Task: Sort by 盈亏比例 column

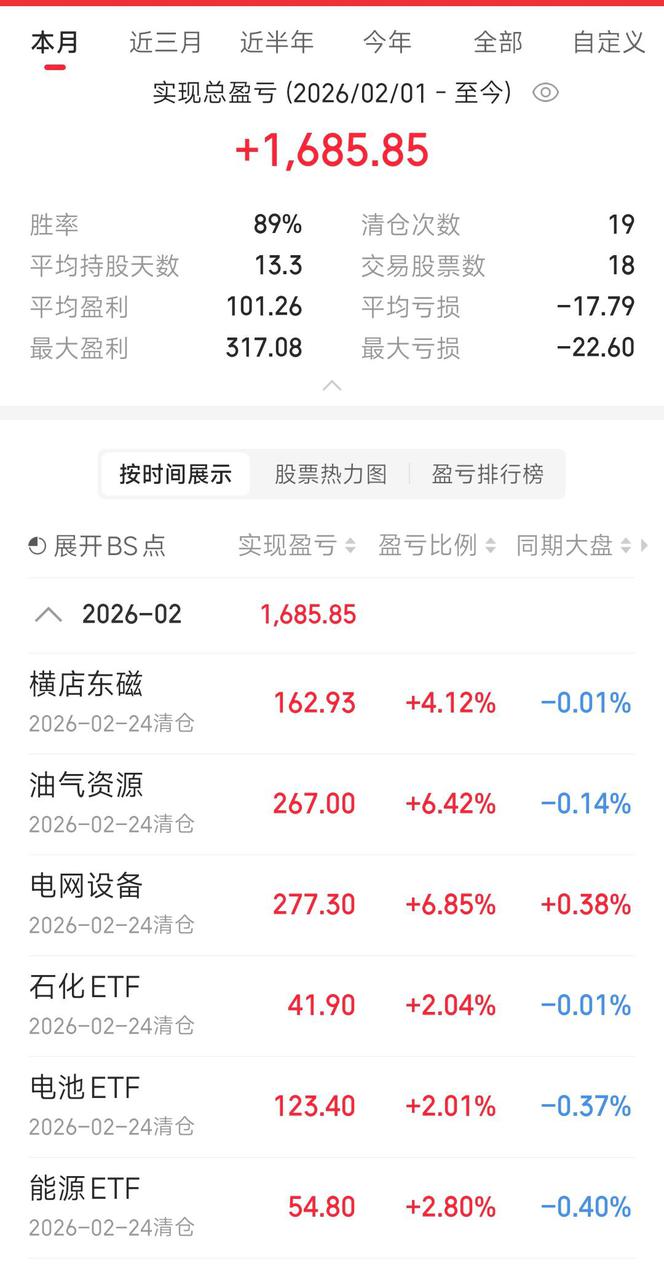Action: point(436,546)
